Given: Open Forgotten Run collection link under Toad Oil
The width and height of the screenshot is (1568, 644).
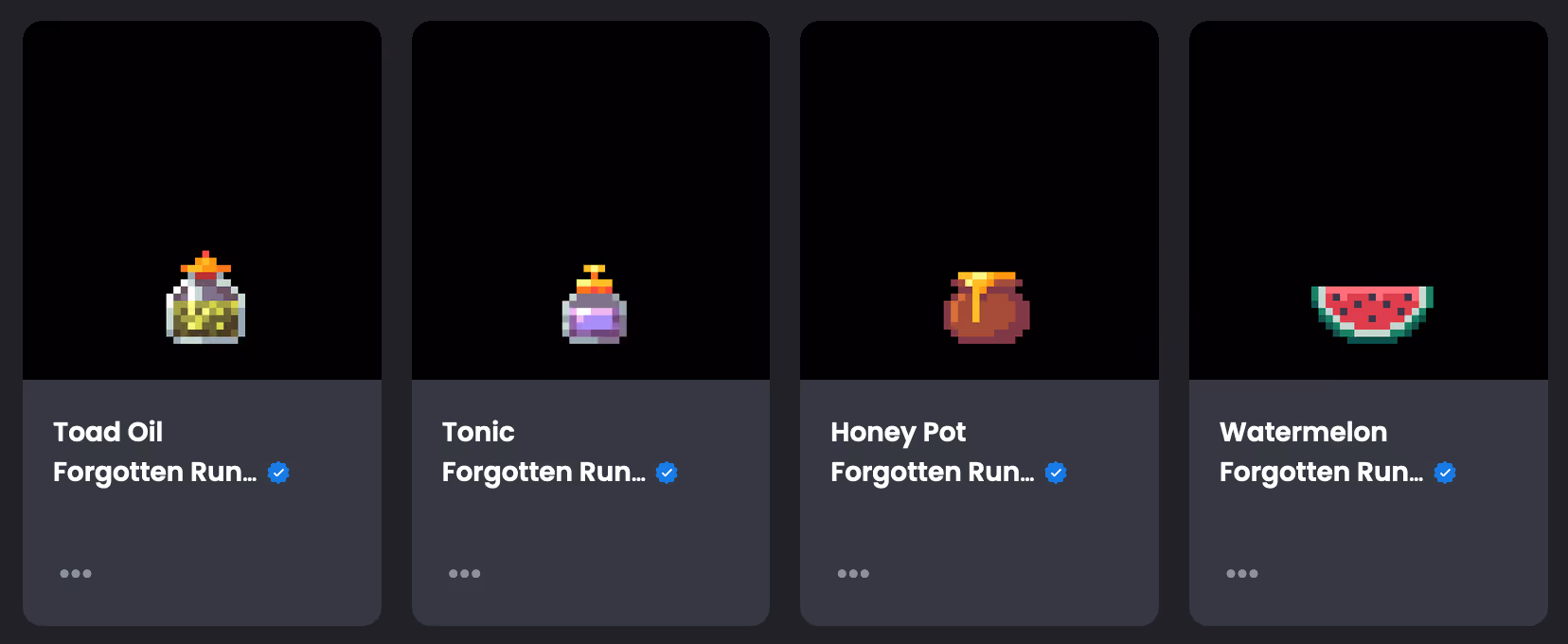Looking at the screenshot, I should coord(155,472).
